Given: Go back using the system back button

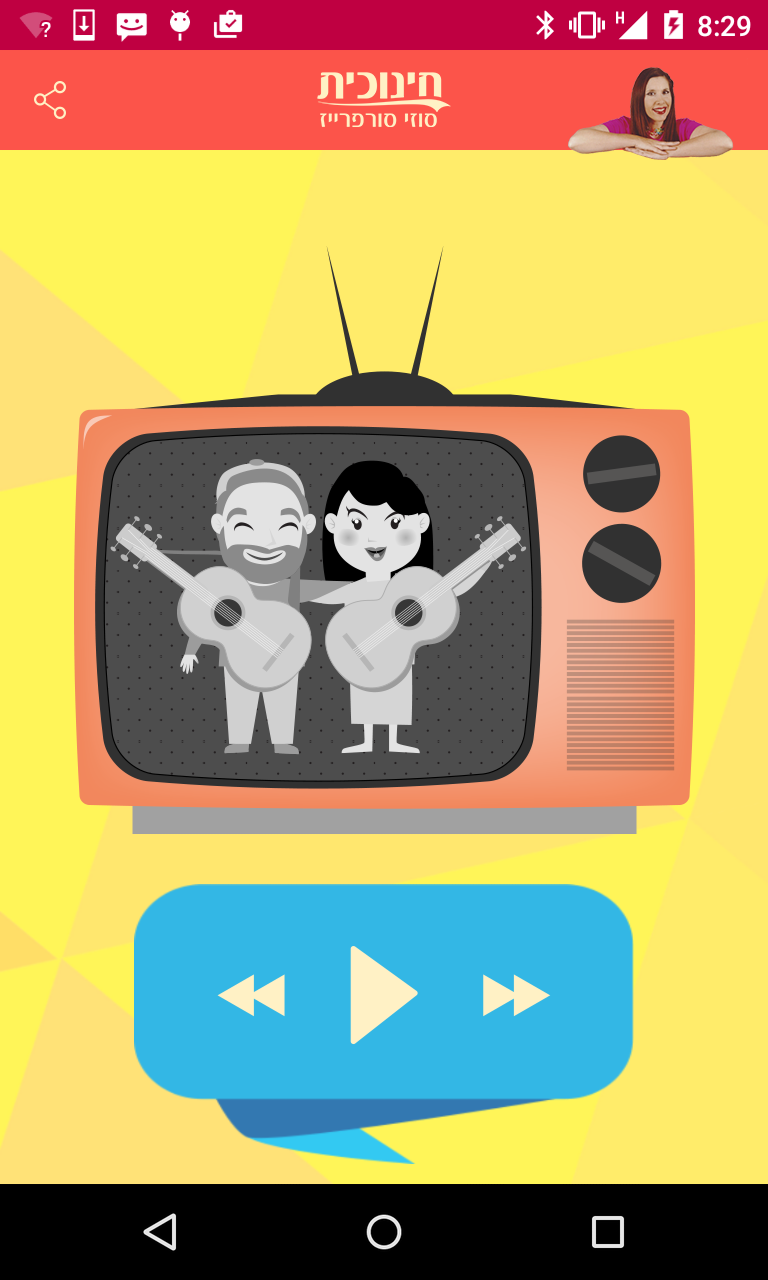Looking at the screenshot, I should pos(160,1232).
